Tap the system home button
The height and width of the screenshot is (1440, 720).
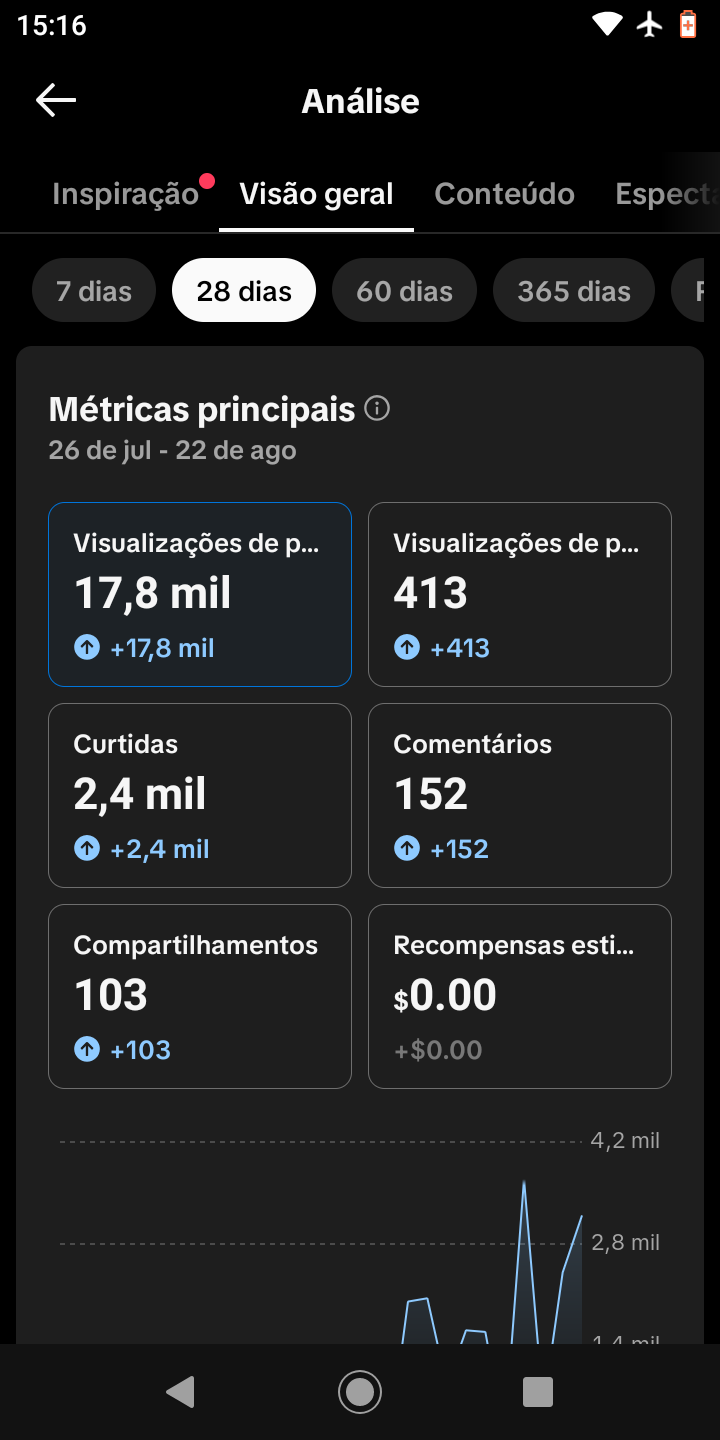tap(360, 1391)
